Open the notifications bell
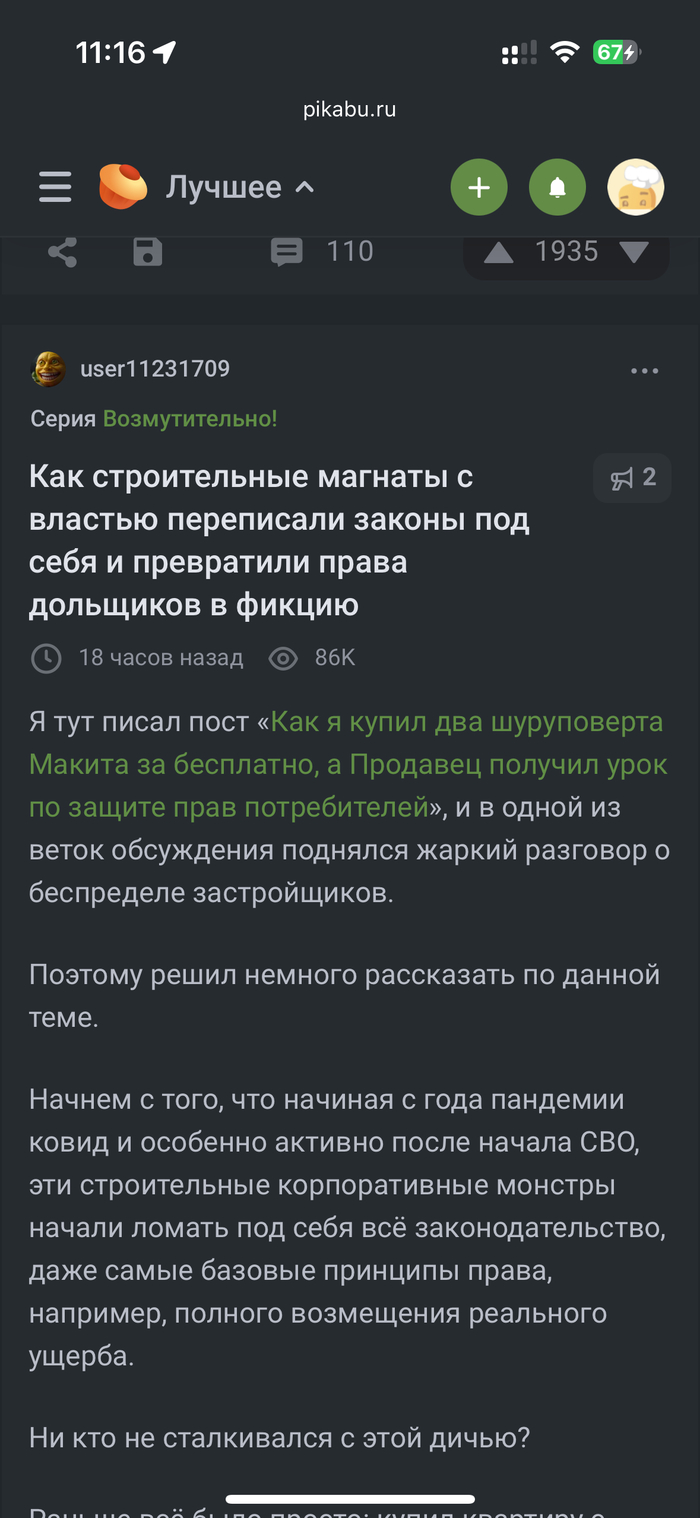 coord(557,187)
